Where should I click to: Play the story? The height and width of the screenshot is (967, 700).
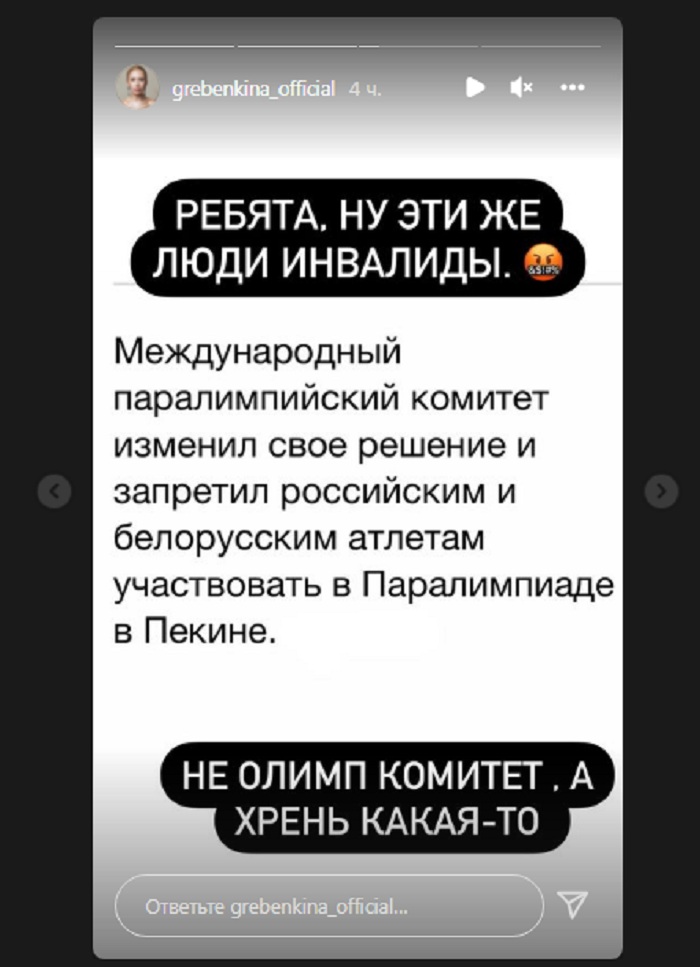(x=475, y=88)
